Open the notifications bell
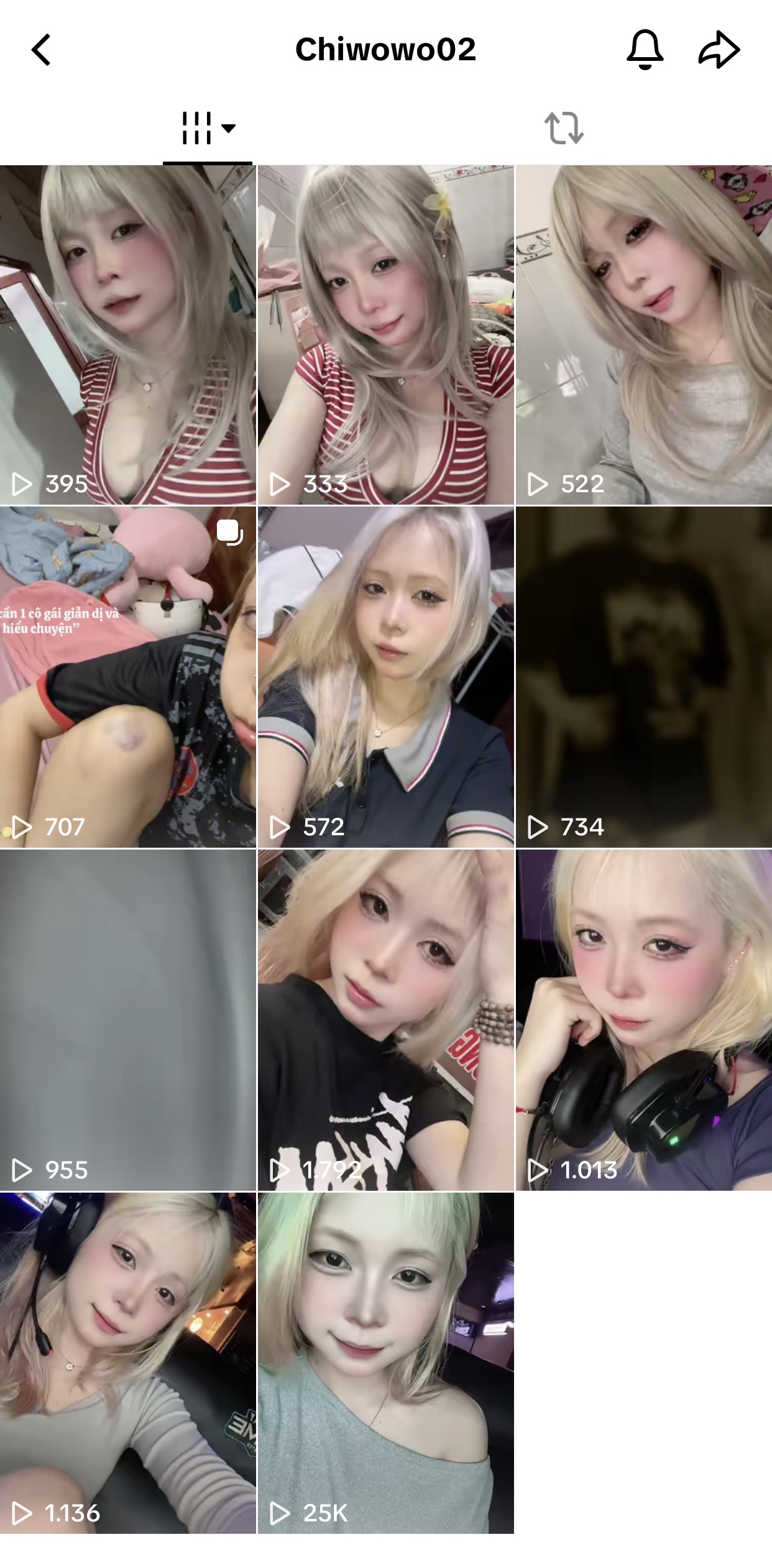This screenshot has height=1568, width=772. [645, 50]
